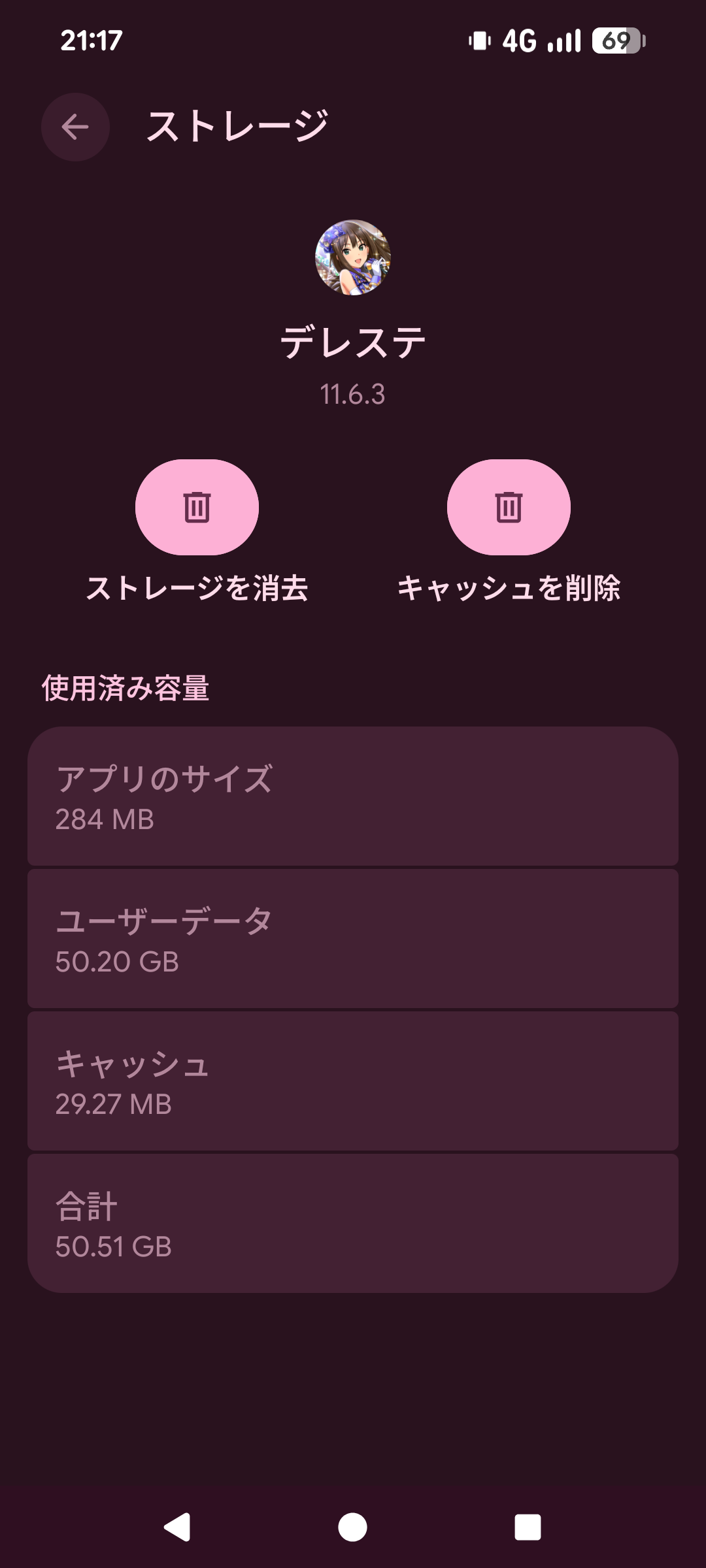Delete cache with キャッシュを削除
Image resolution: width=706 pixels, height=1568 pixels.
pos(509,508)
